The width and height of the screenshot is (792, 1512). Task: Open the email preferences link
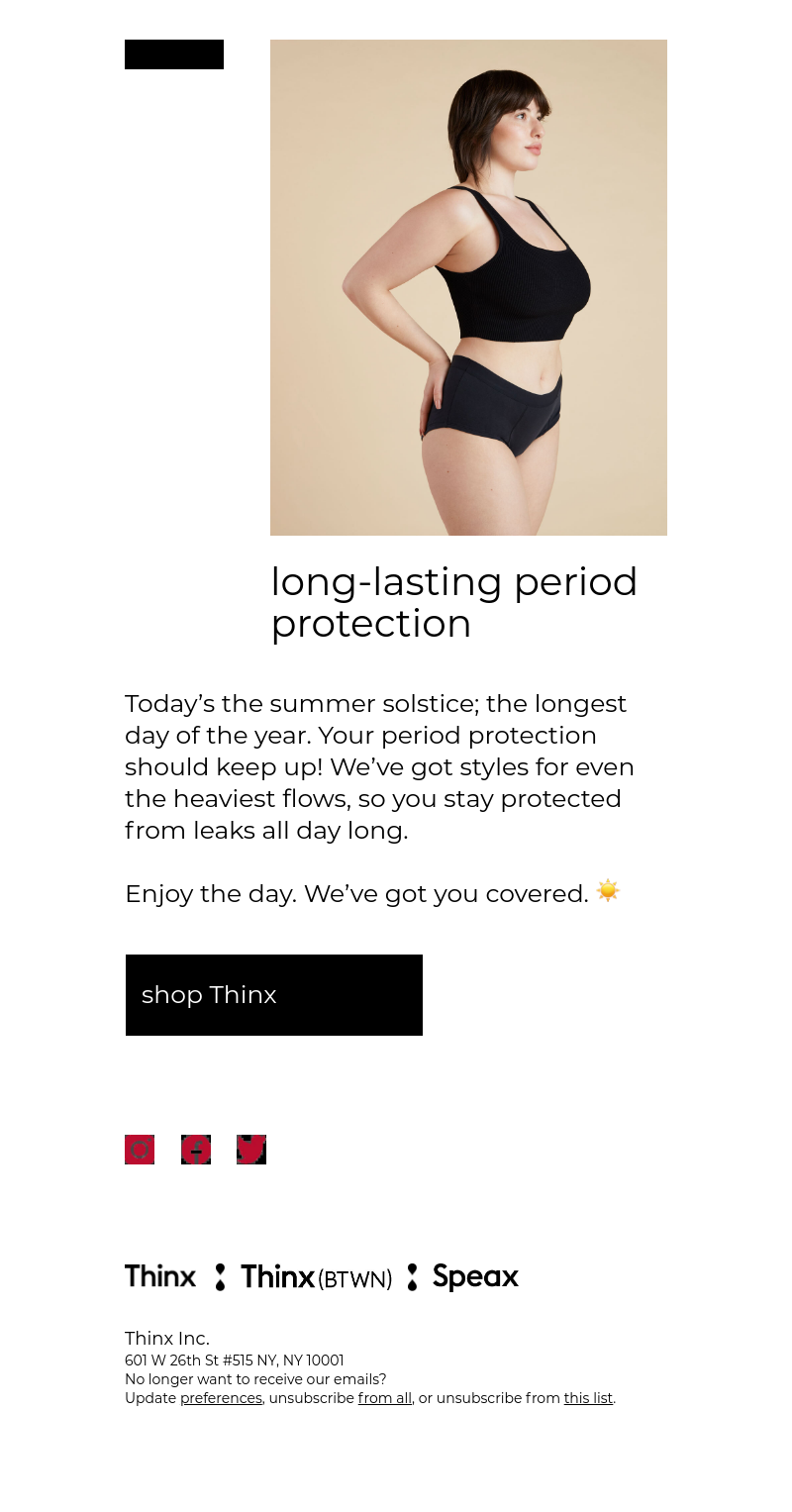pos(221,1398)
